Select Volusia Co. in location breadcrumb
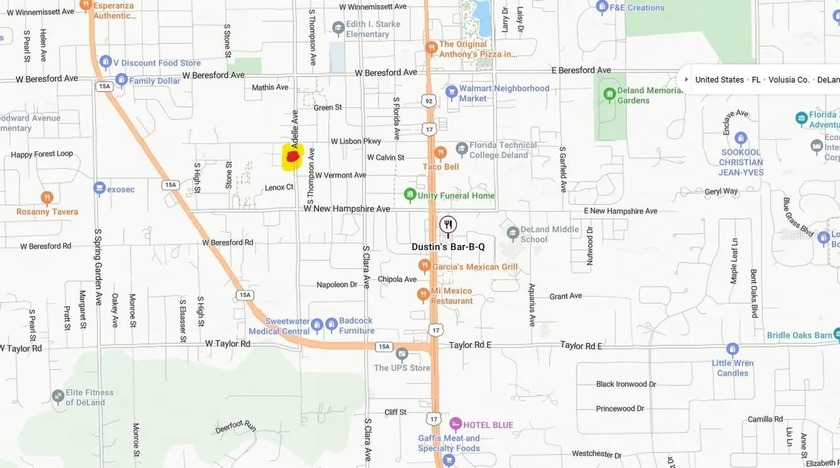The width and height of the screenshot is (840, 468). tap(789, 79)
